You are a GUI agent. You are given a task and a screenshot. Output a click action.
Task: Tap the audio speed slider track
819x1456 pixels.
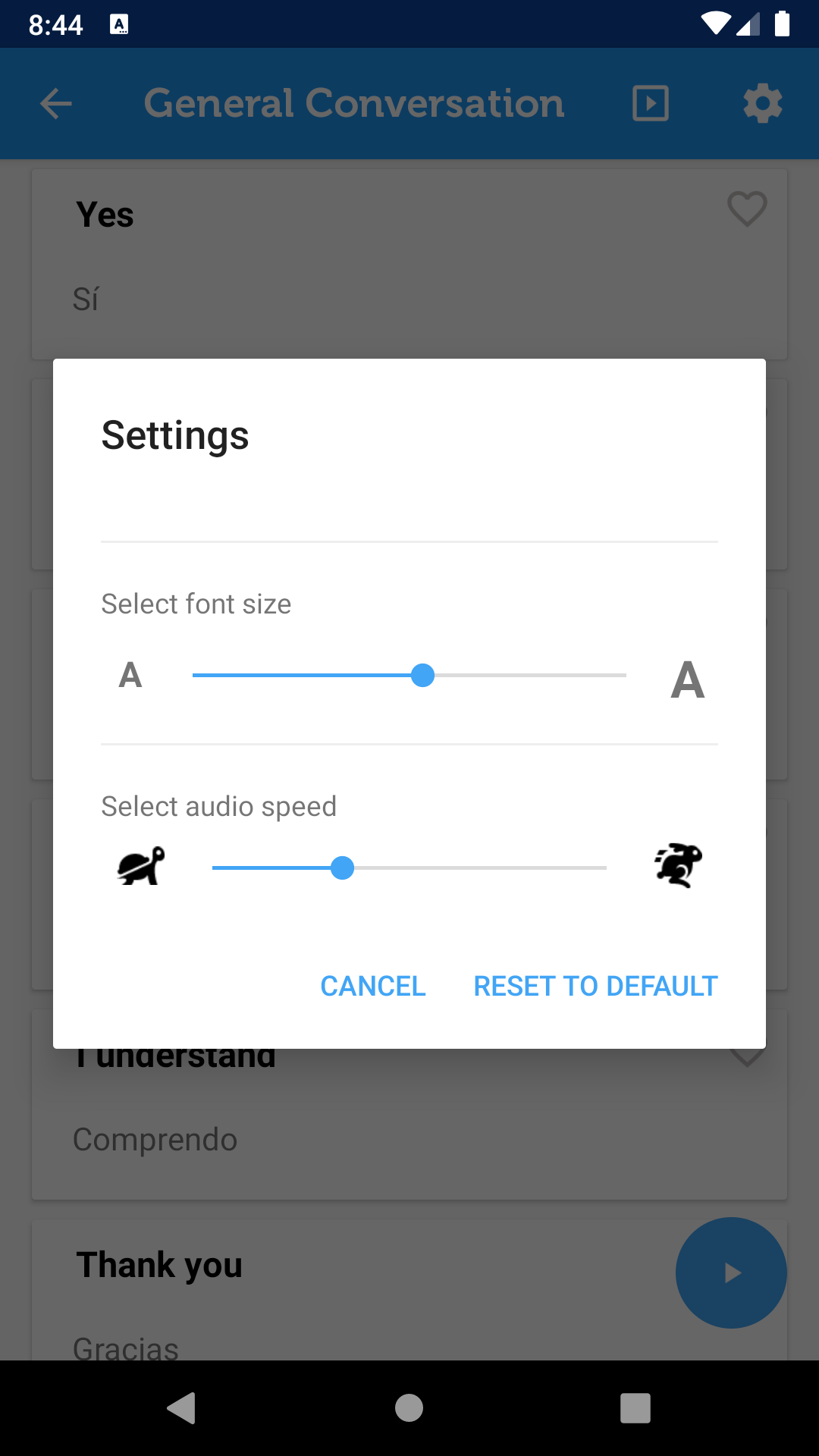[409, 868]
